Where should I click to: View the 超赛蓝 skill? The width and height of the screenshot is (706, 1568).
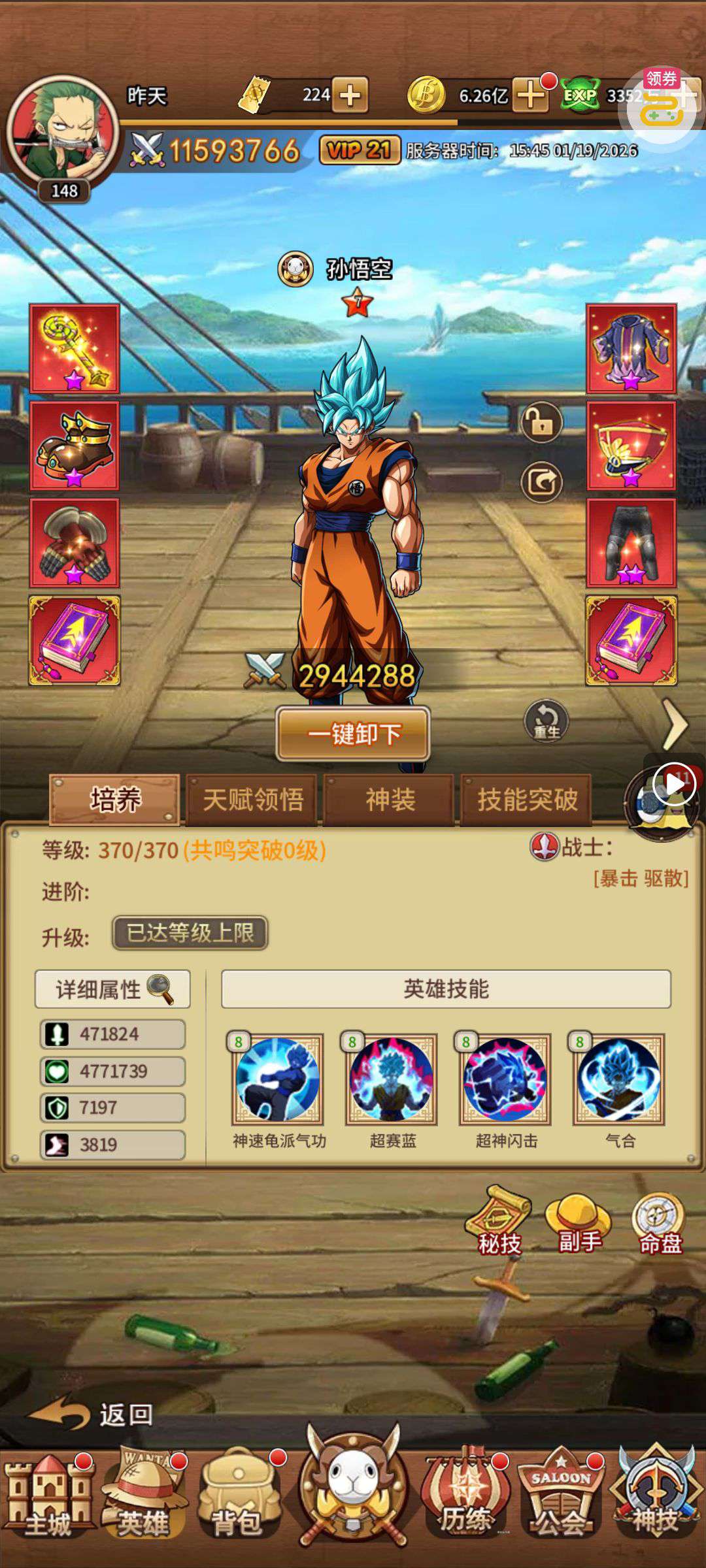(x=392, y=1079)
